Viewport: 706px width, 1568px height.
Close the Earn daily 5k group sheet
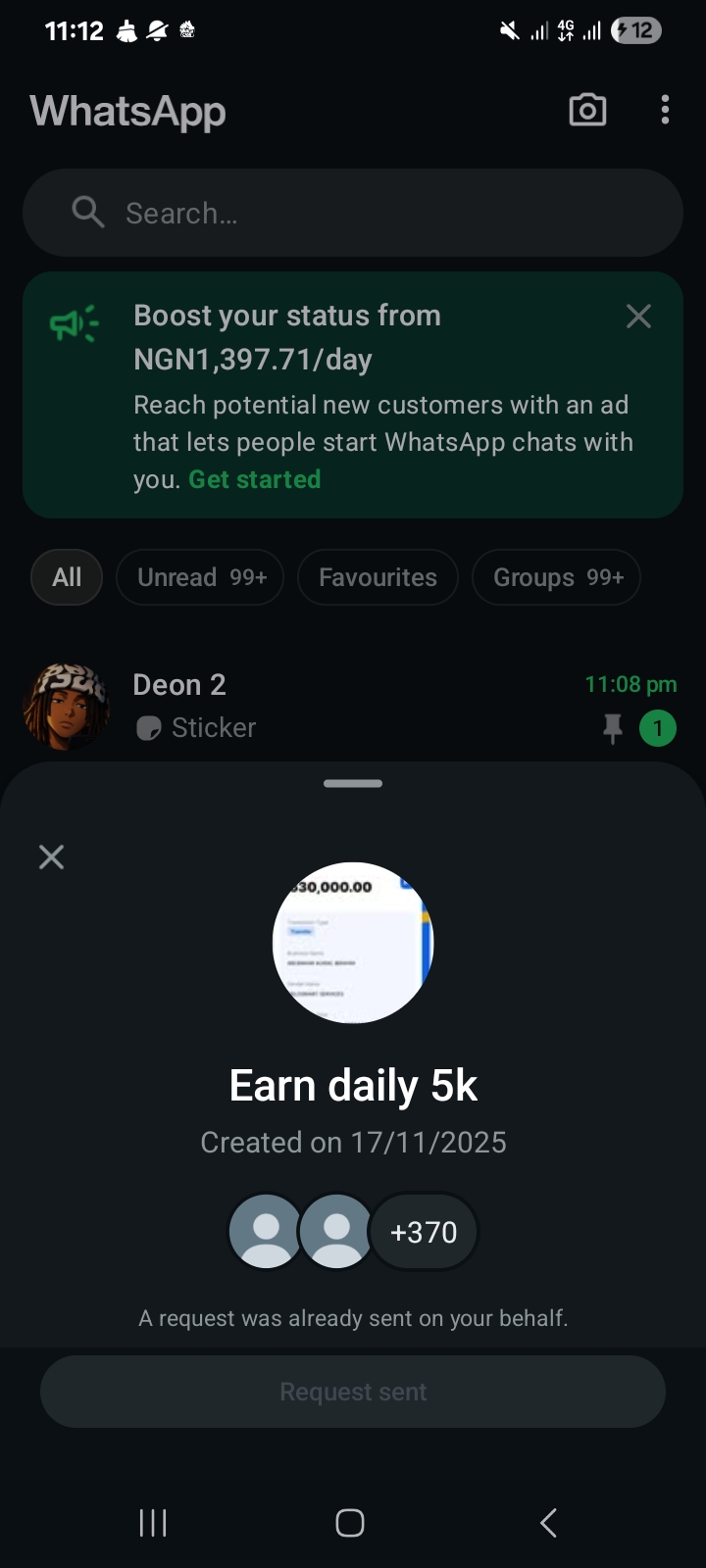[x=51, y=857]
